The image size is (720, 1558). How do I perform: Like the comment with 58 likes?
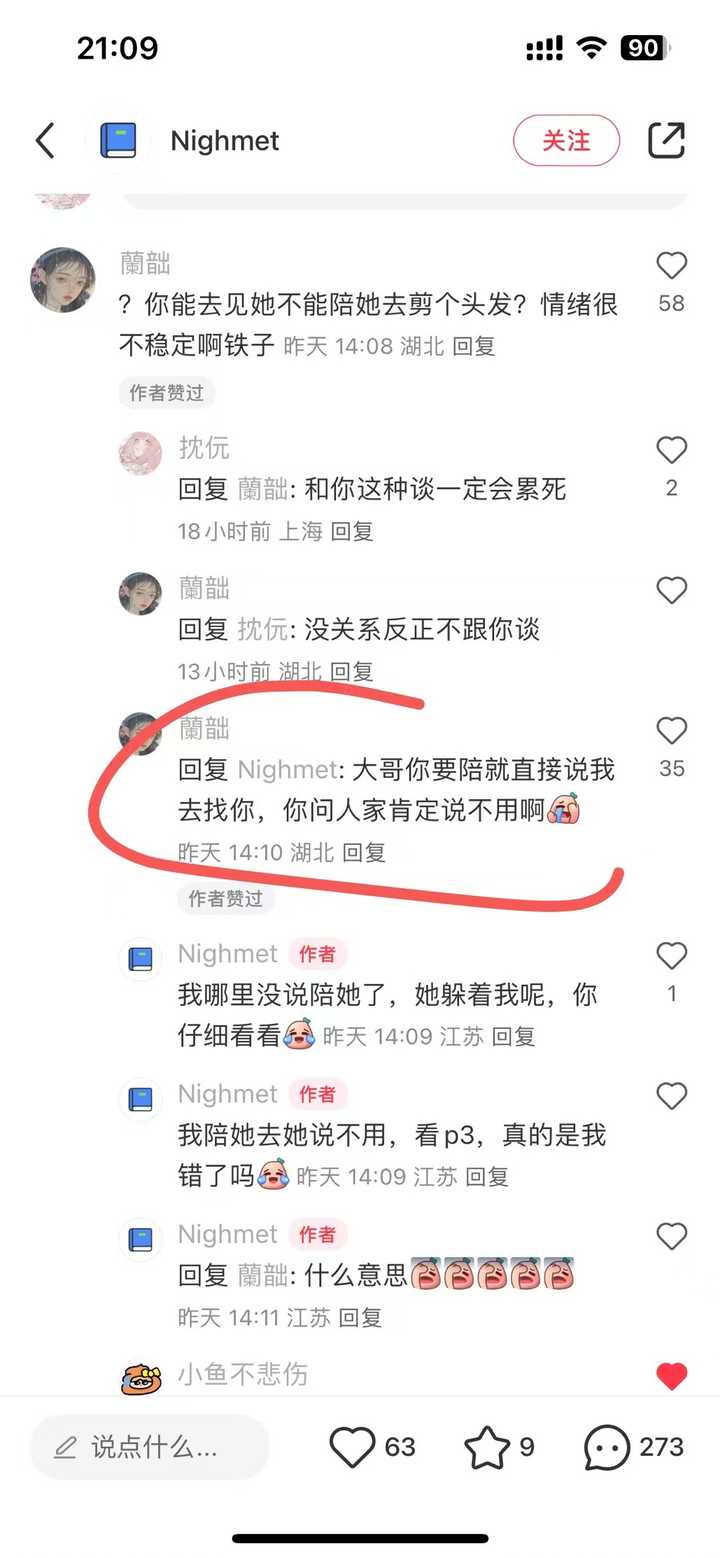pos(671,266)
